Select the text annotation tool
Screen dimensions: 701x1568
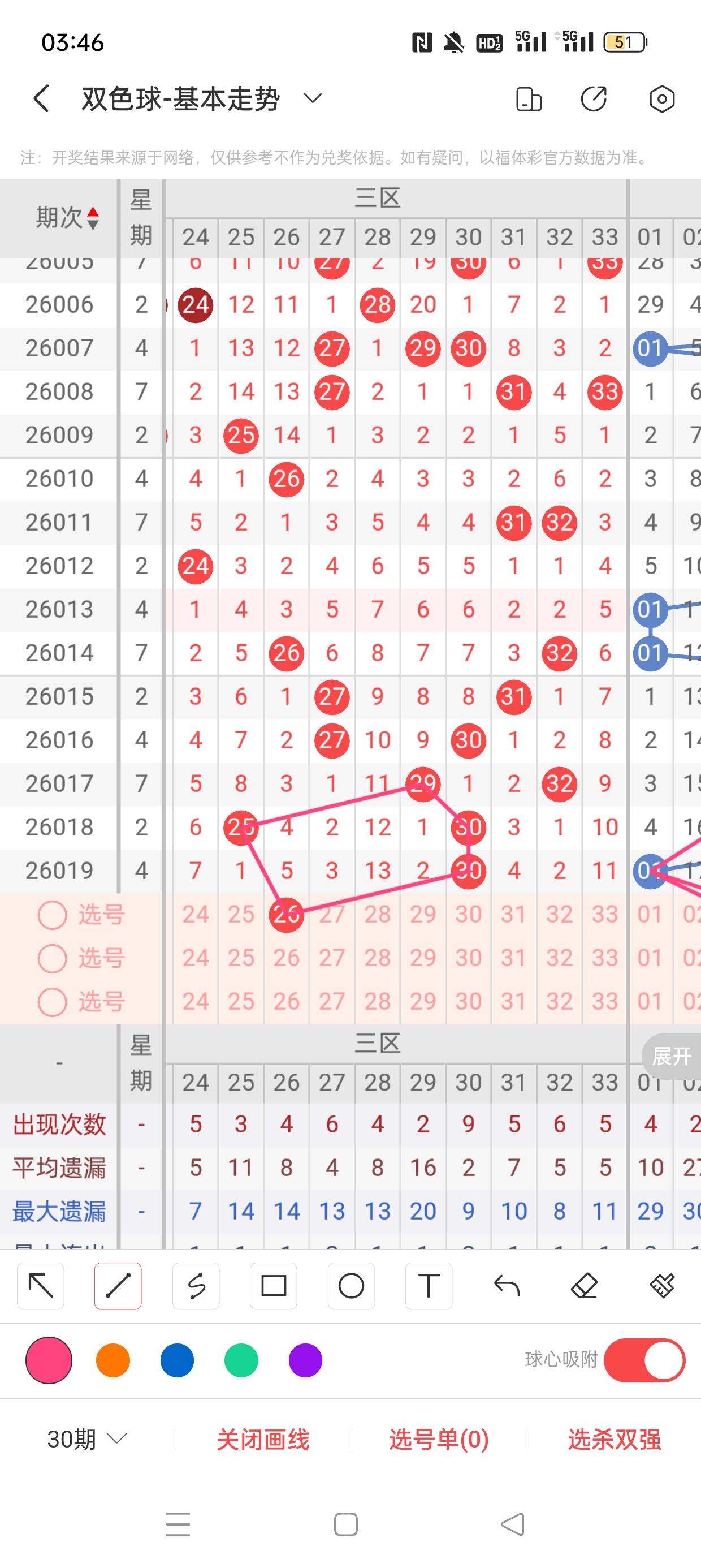(429, 1287)
